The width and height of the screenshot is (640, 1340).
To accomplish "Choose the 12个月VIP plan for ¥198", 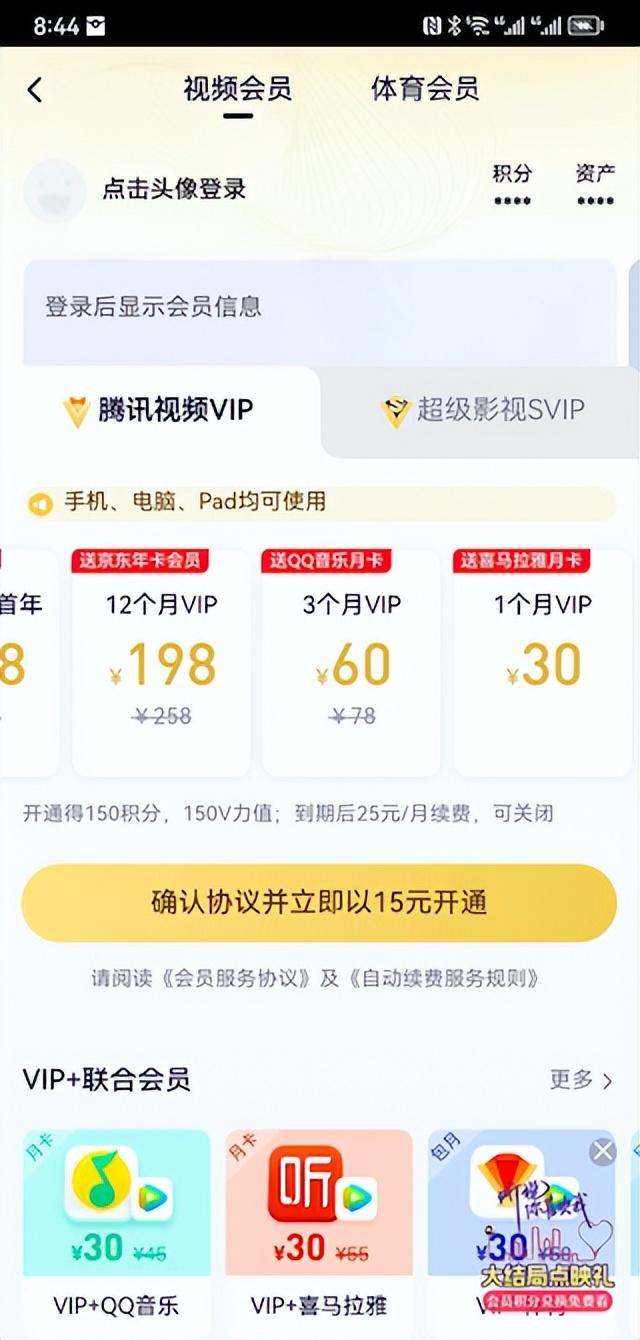I will pyautogui.click(x=162, y=660).
